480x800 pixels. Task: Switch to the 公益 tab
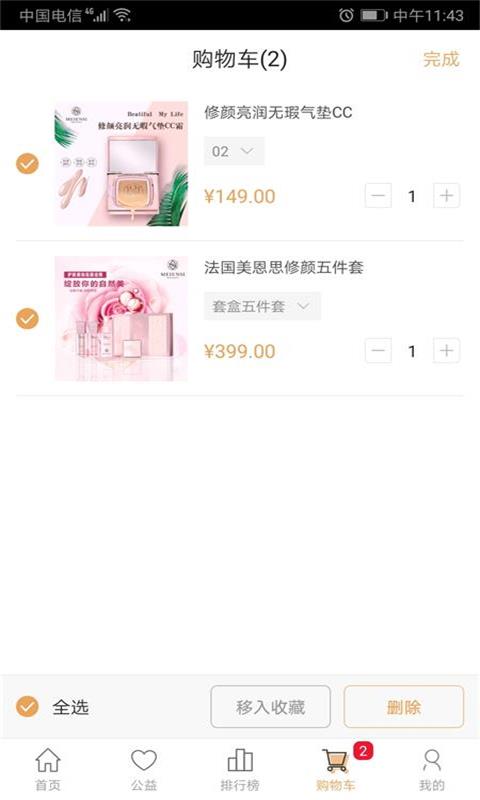144,769
